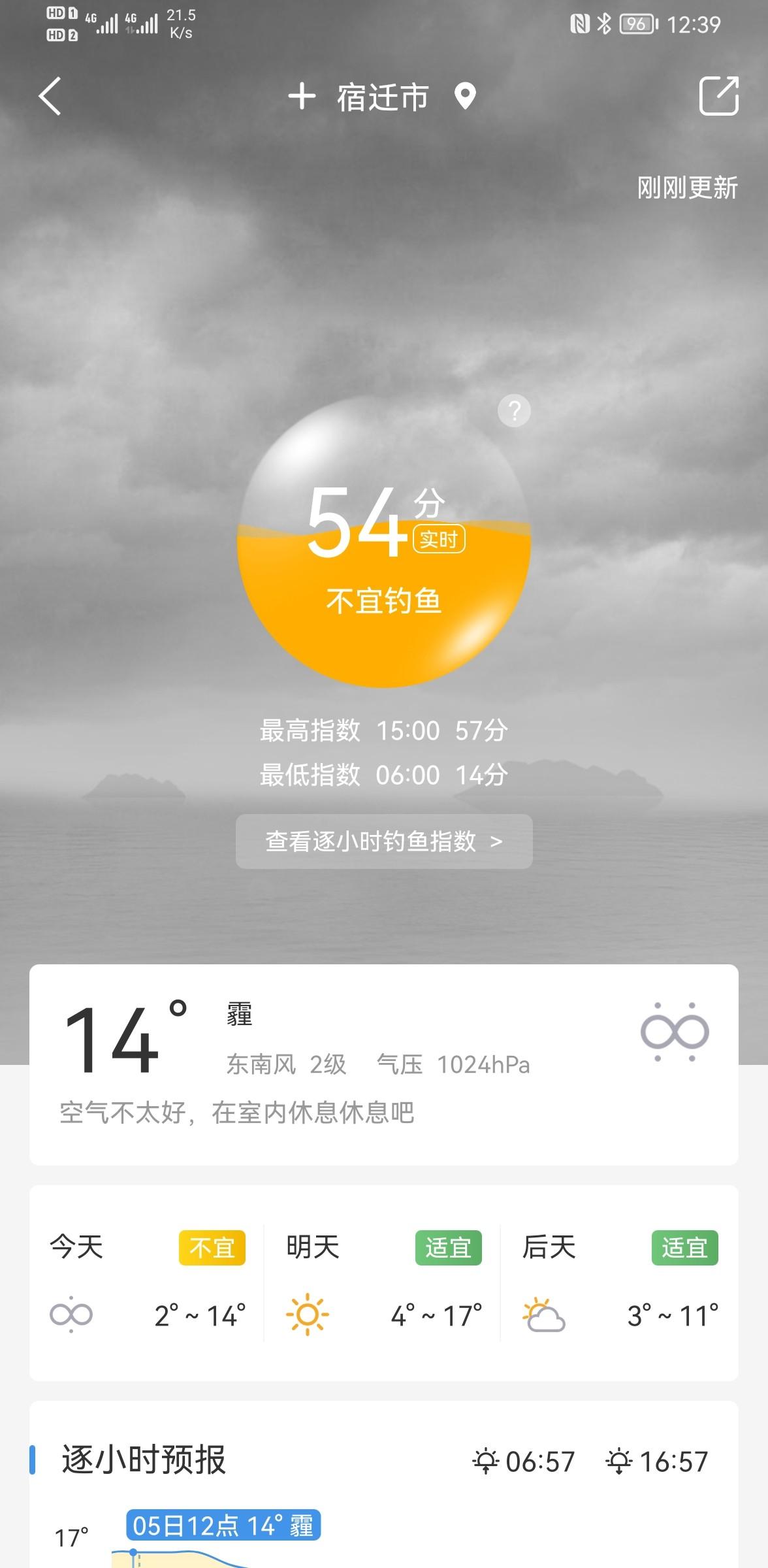Open the current weather card showing 14°

coord(384,1064)
